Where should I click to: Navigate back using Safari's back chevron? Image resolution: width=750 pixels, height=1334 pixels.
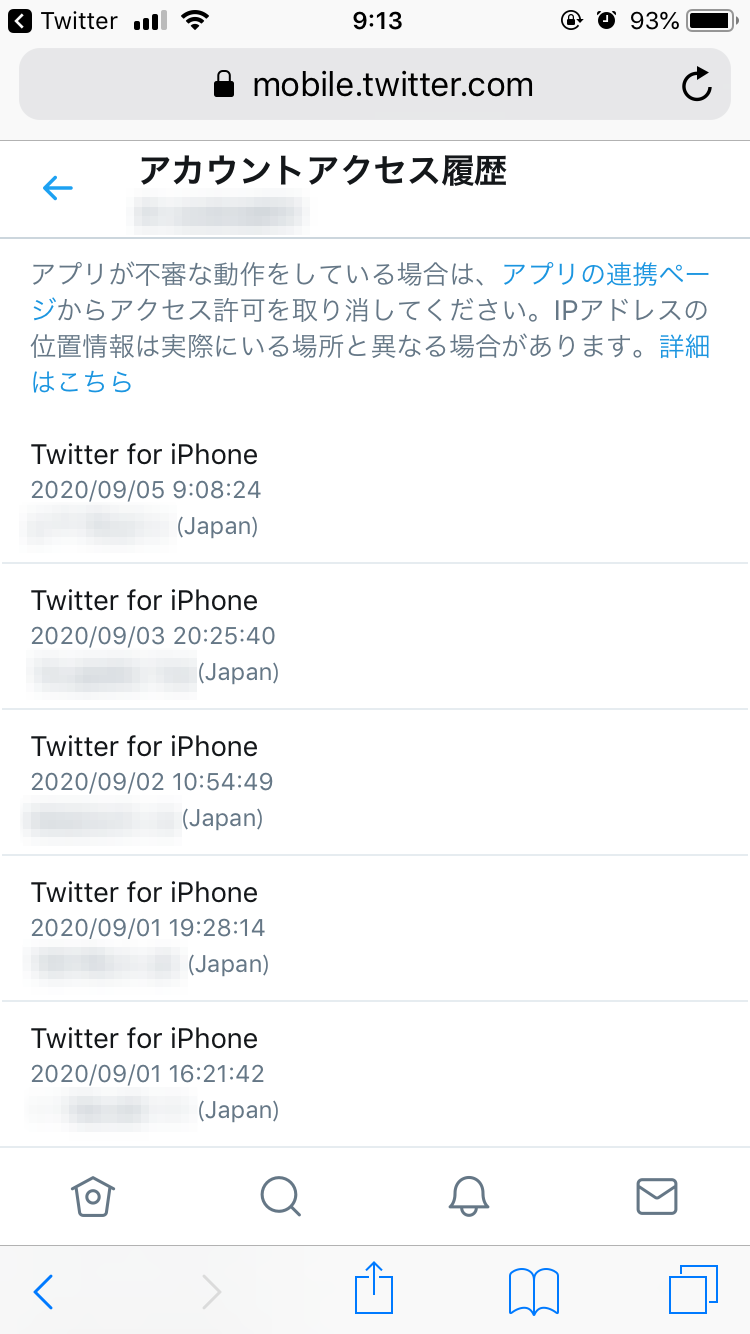pyautogui.click(x=42, y=1291)
